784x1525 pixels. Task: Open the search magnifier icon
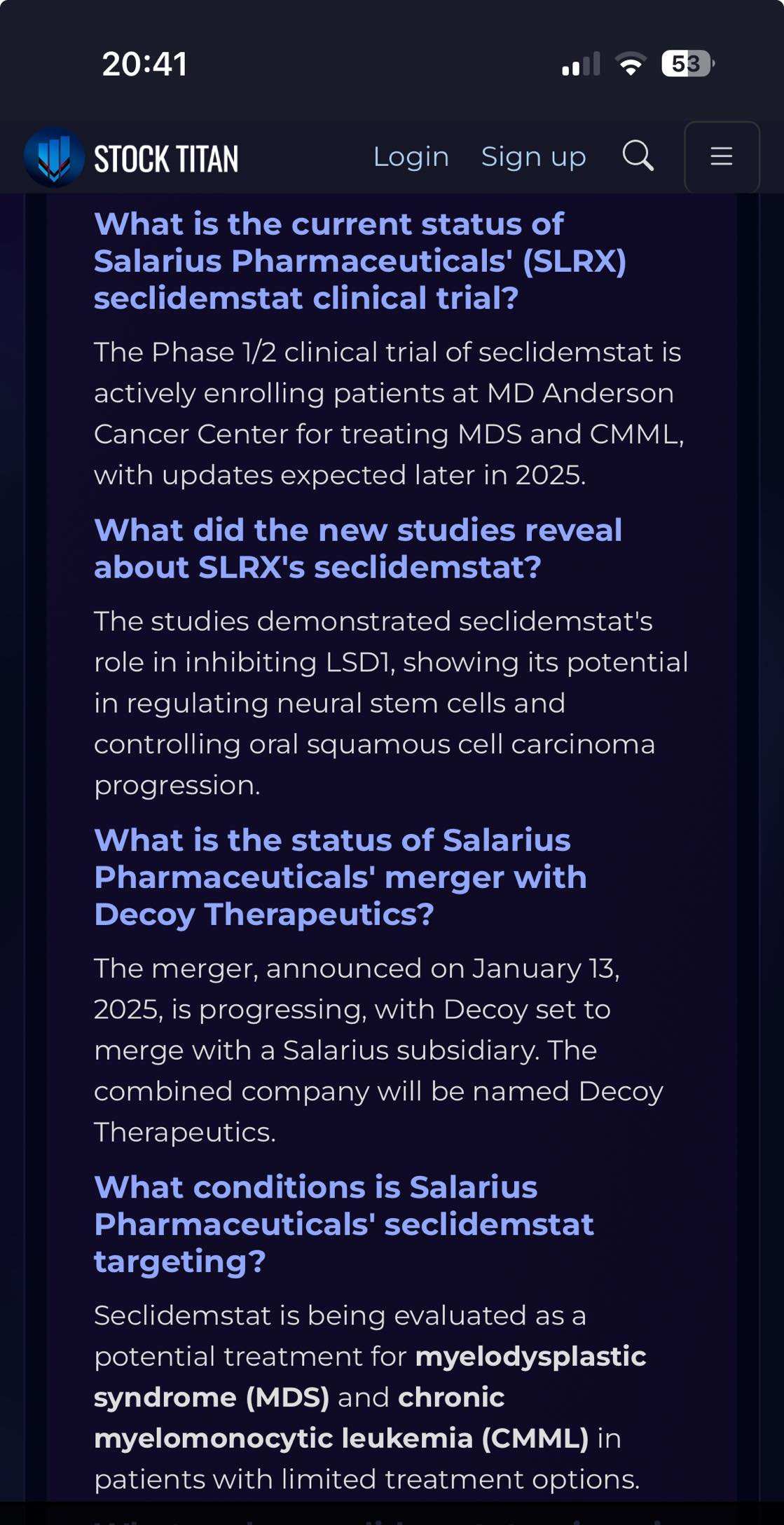(638, 156)
